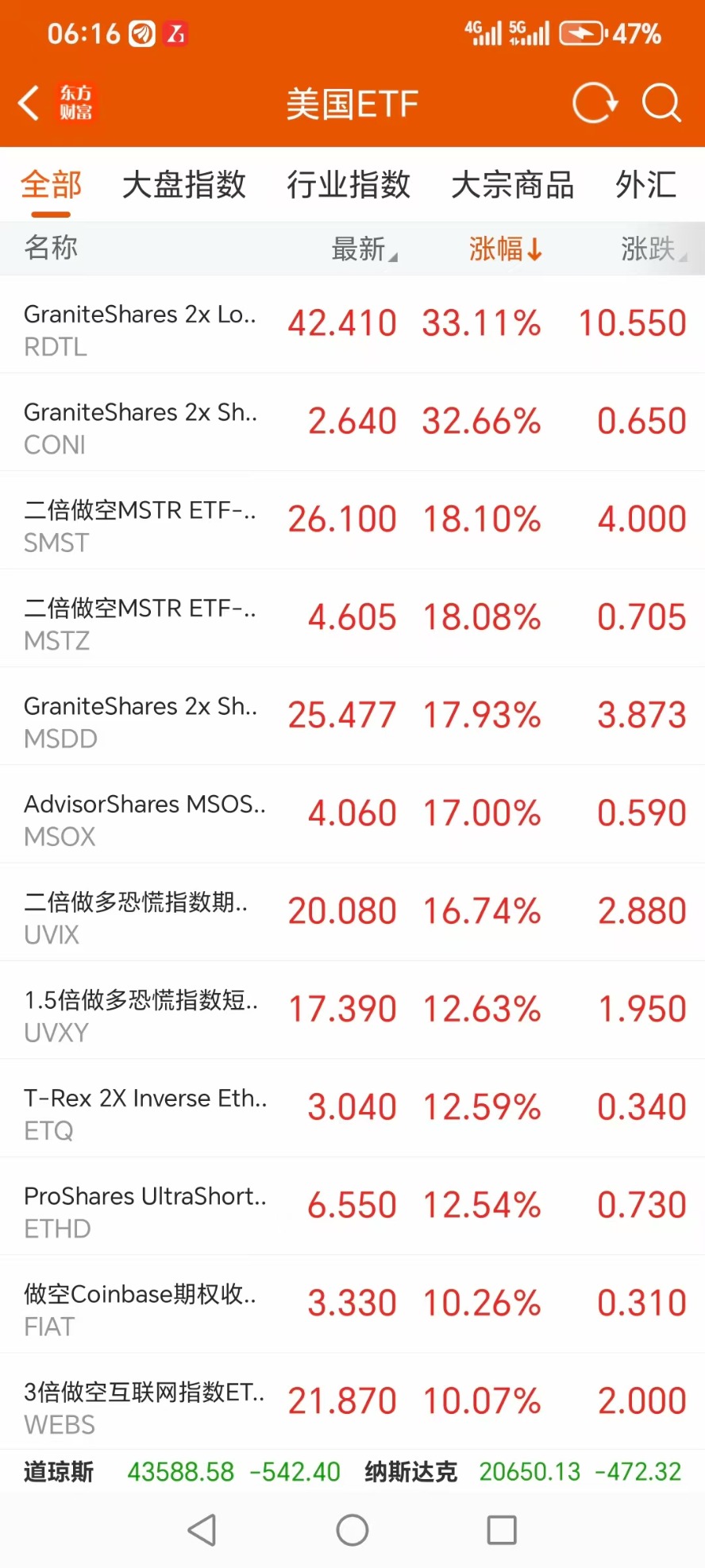Open the WEBS ETF row
The height and width of the screenshot is (1568, 705).
pyautogui.click(x=352, y=1402)
